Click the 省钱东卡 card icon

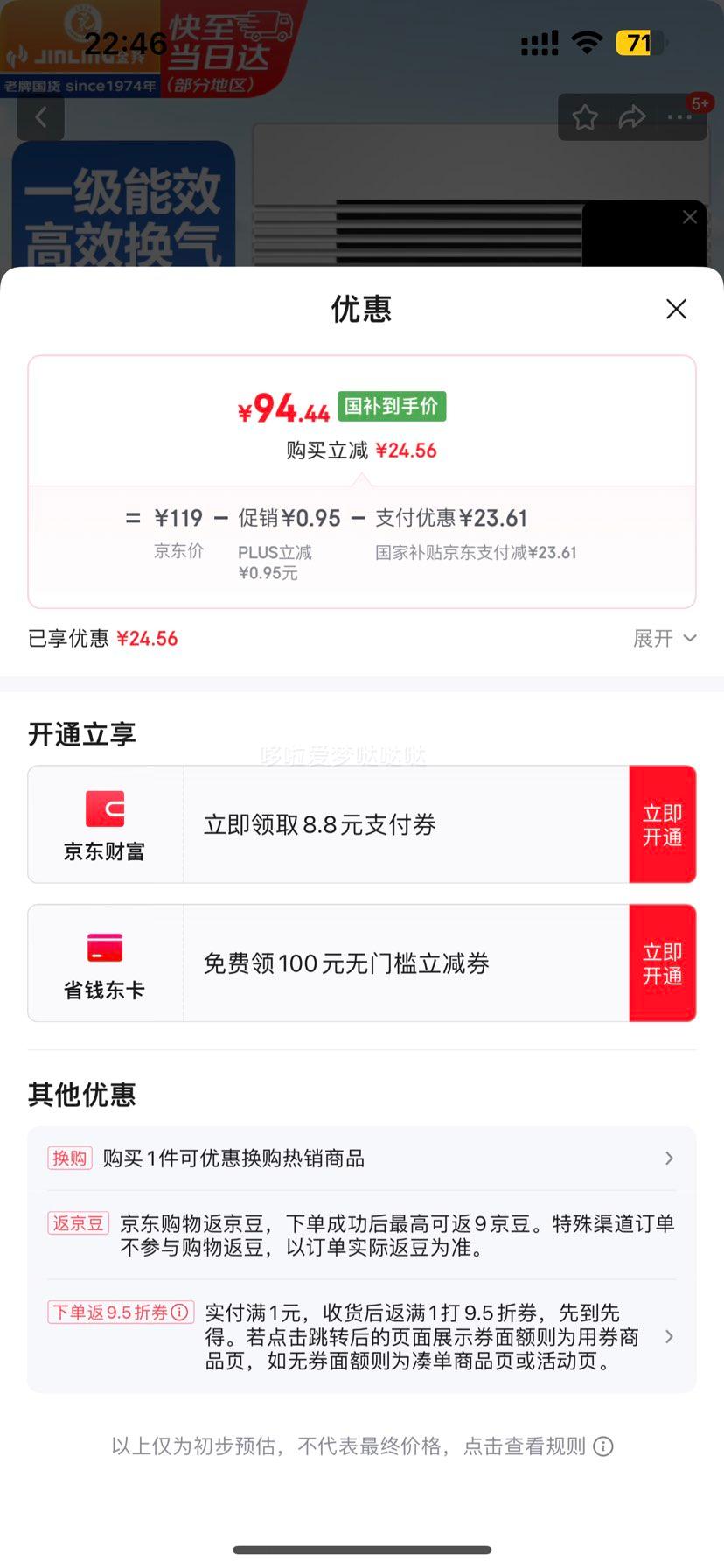105,948
